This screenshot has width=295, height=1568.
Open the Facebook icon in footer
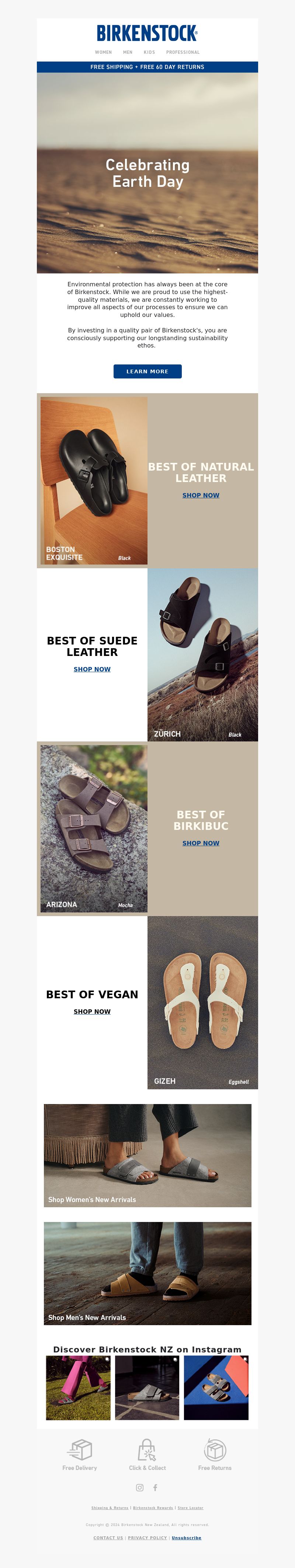click(x=155, y=1488)
